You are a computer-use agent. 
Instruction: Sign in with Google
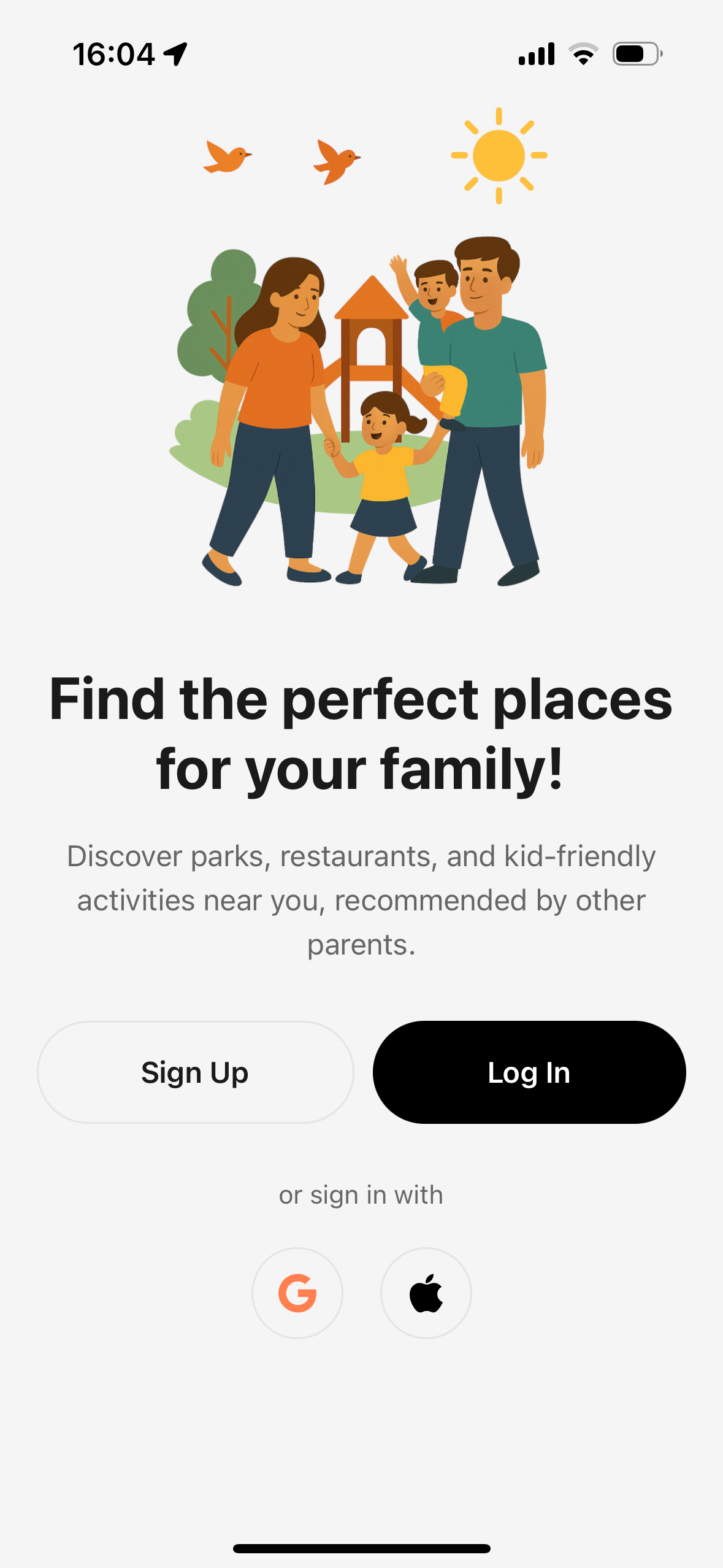297,1293
